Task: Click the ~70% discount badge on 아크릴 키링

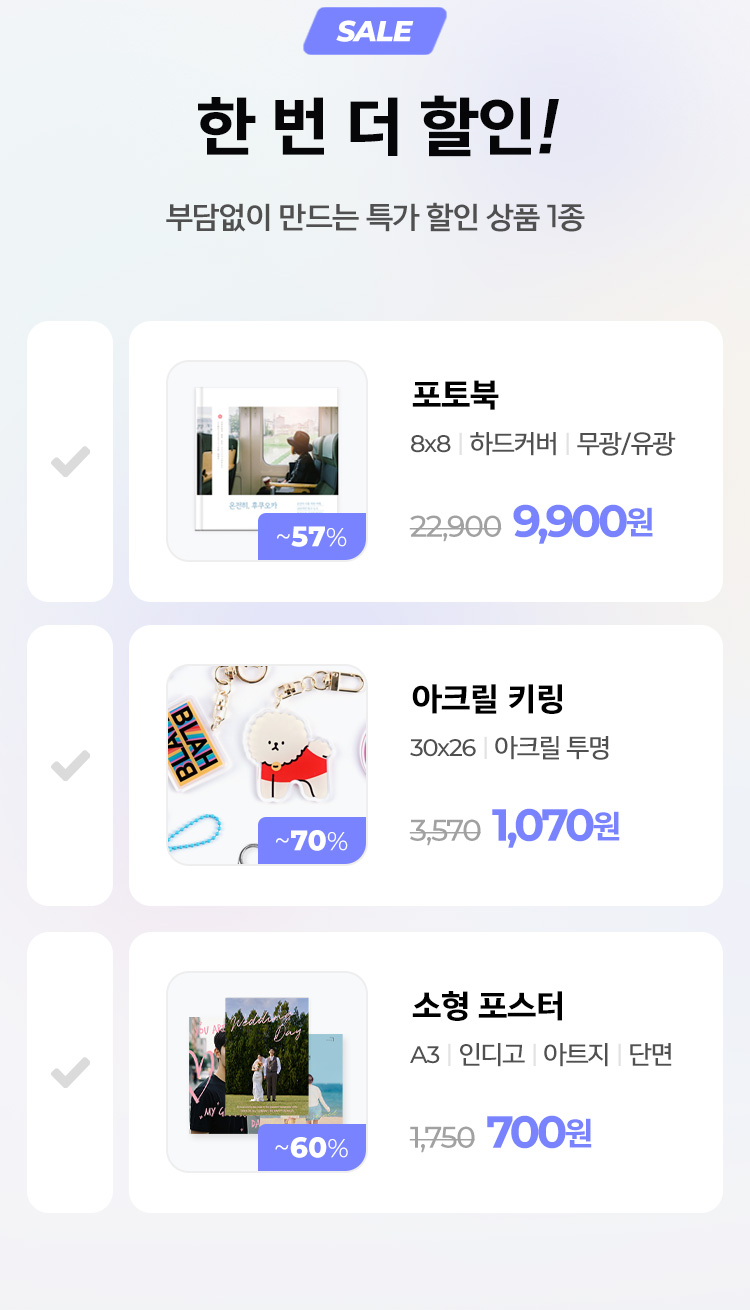Action: tap(311, 841)
